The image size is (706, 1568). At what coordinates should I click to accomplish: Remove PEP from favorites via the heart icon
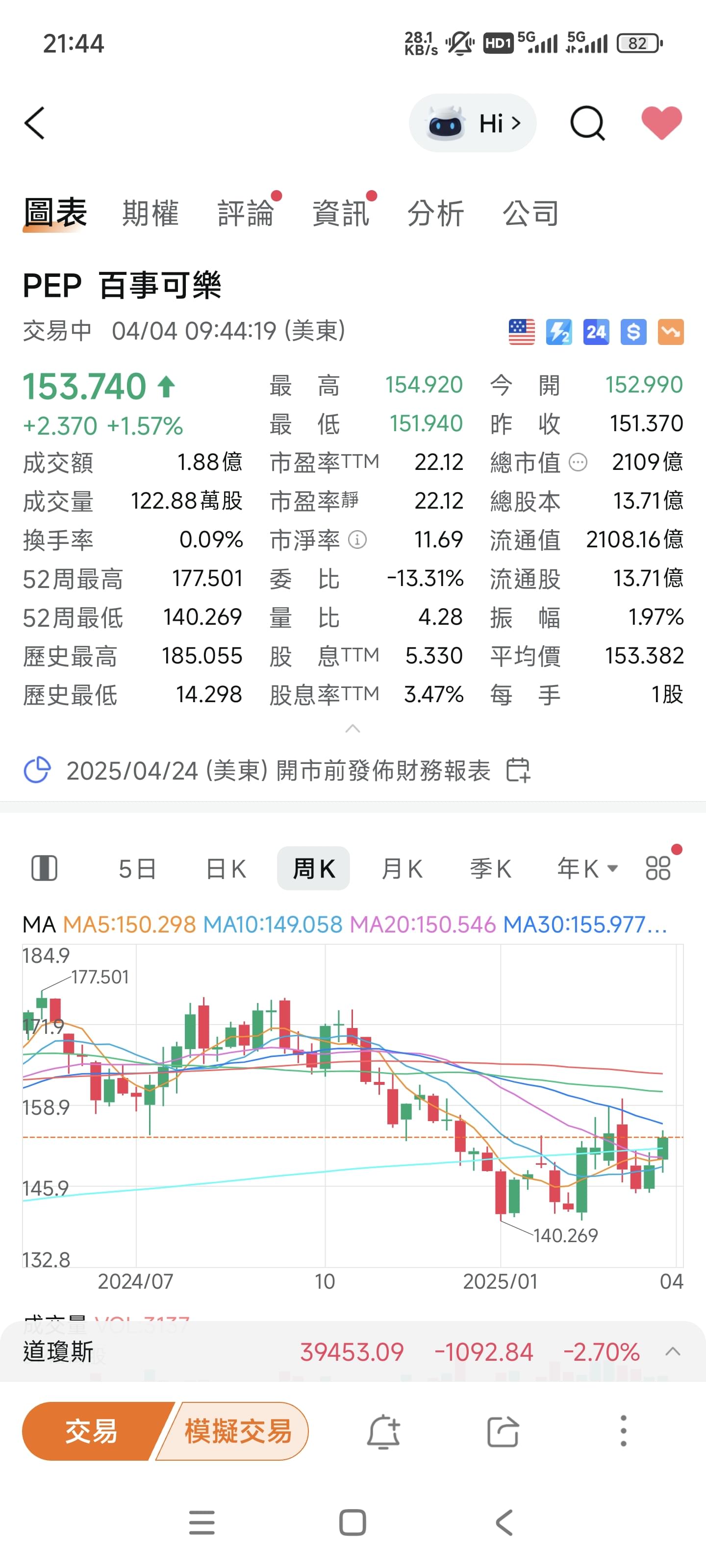pos(661,122)
